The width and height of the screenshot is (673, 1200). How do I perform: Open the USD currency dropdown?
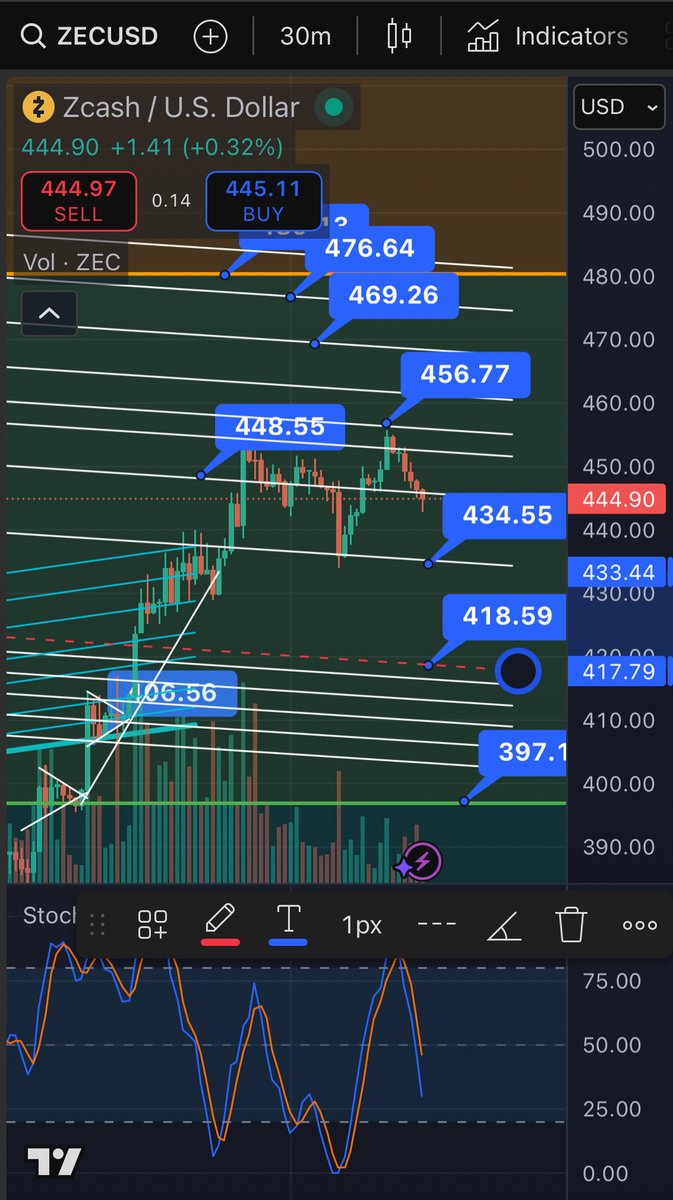[618, 107]
